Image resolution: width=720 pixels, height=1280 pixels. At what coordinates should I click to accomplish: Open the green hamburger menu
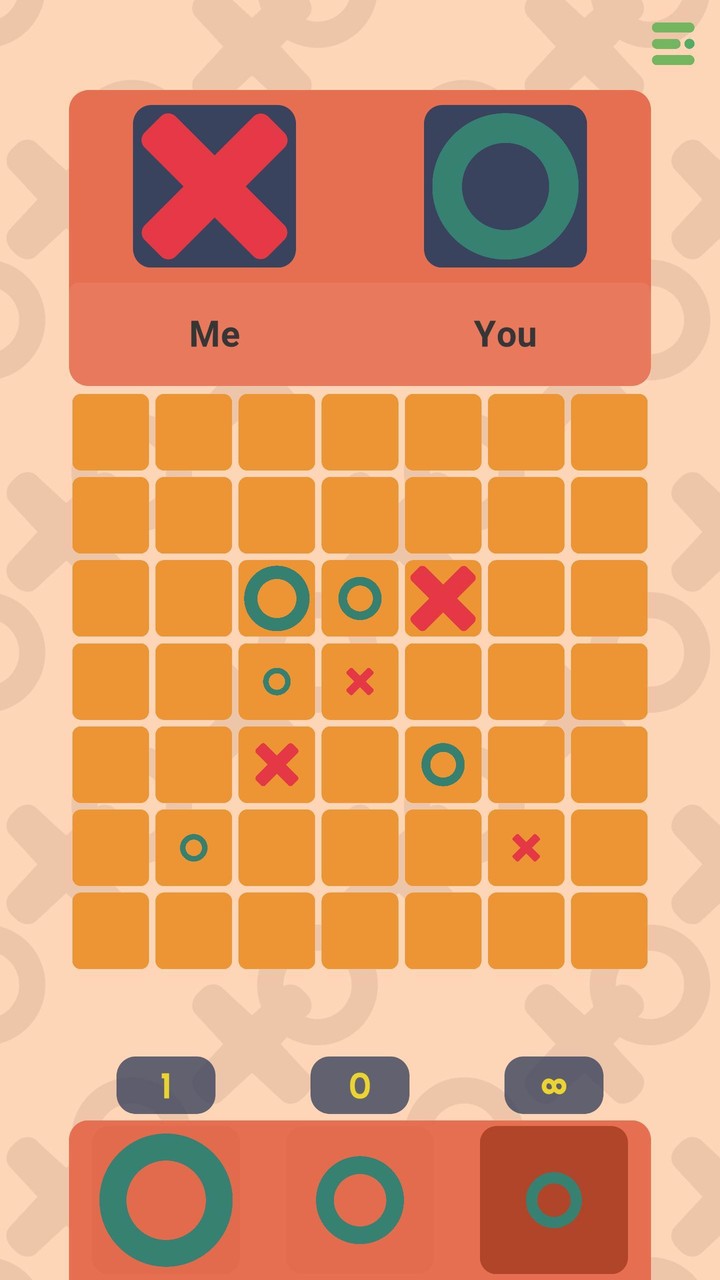[674, 45]
